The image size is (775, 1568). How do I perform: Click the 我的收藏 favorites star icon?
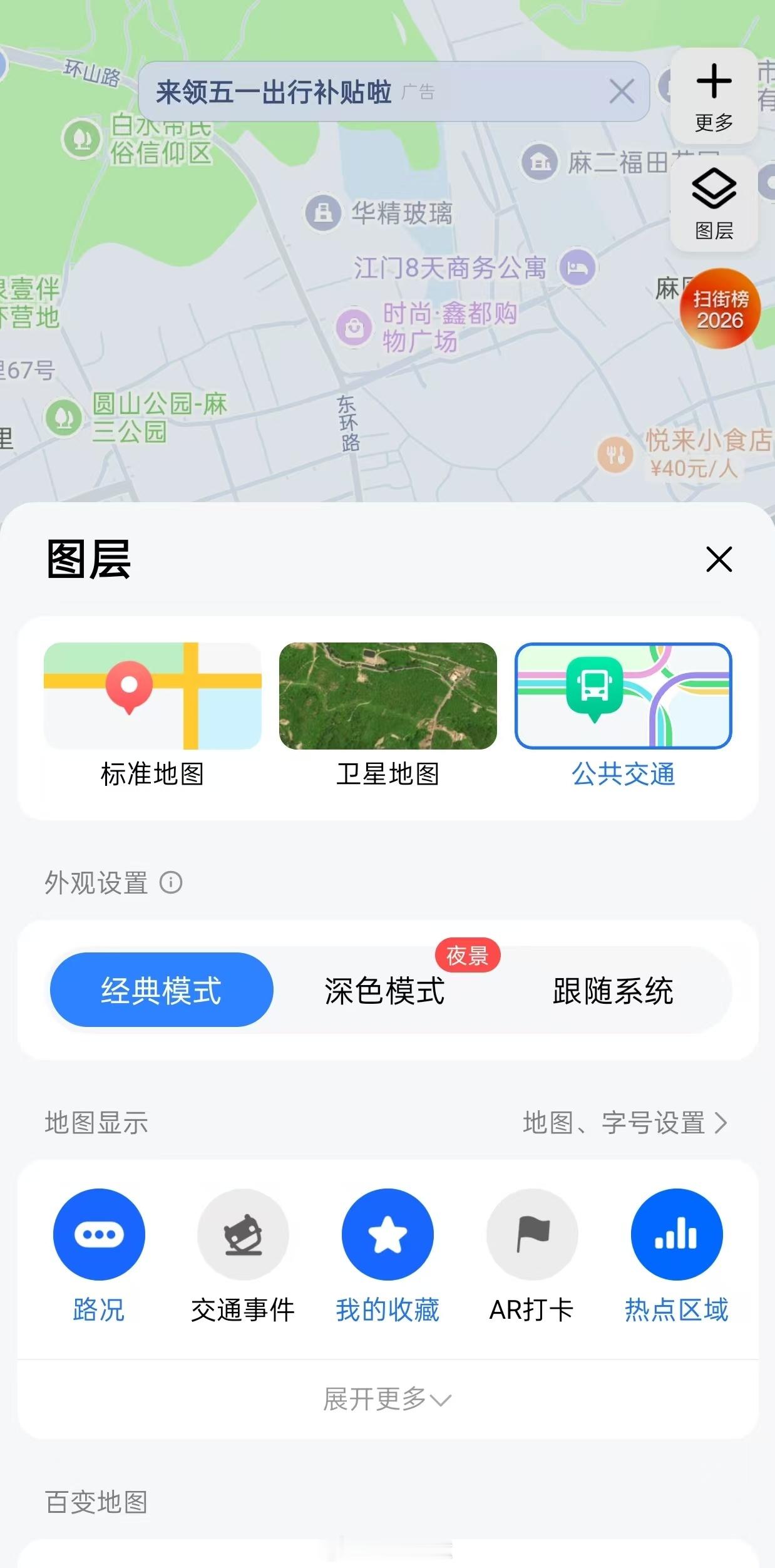pyautogui.click(x=387, y=1234)
